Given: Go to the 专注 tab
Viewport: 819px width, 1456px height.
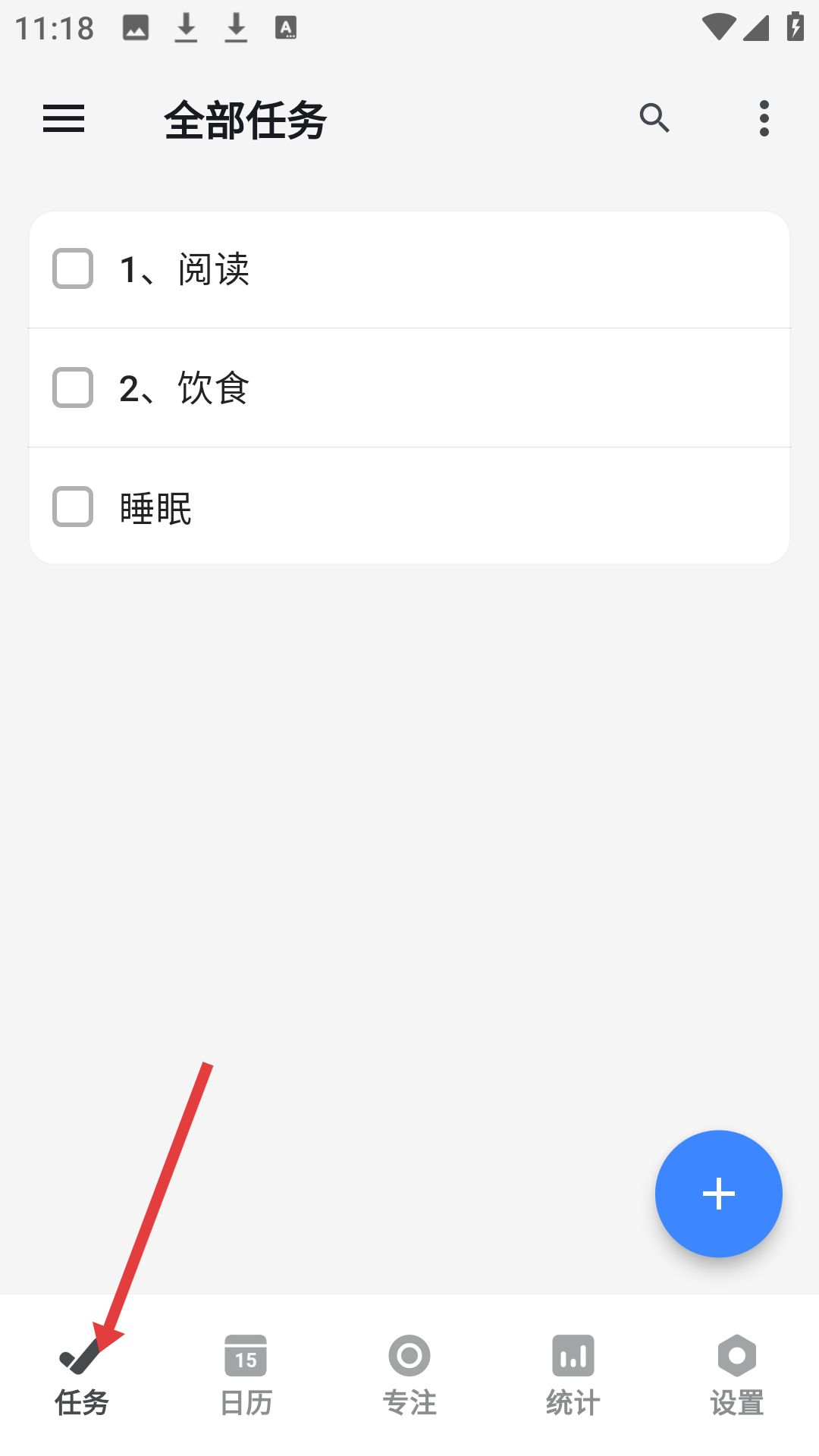Looking at the screenshot, I should (x=409, y=1376).
